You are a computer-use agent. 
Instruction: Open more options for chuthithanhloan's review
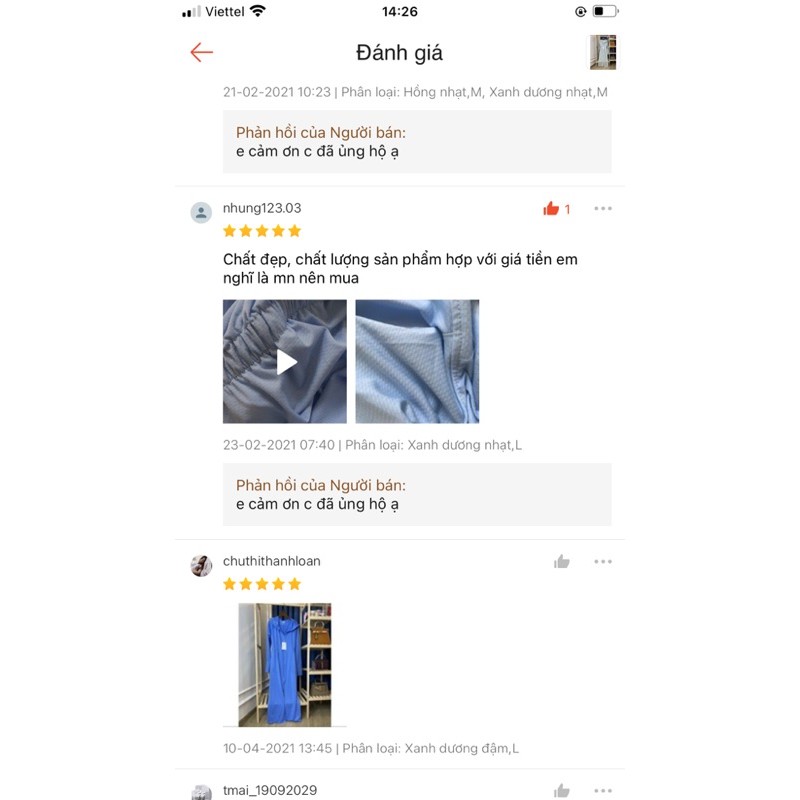pos(603,562)
